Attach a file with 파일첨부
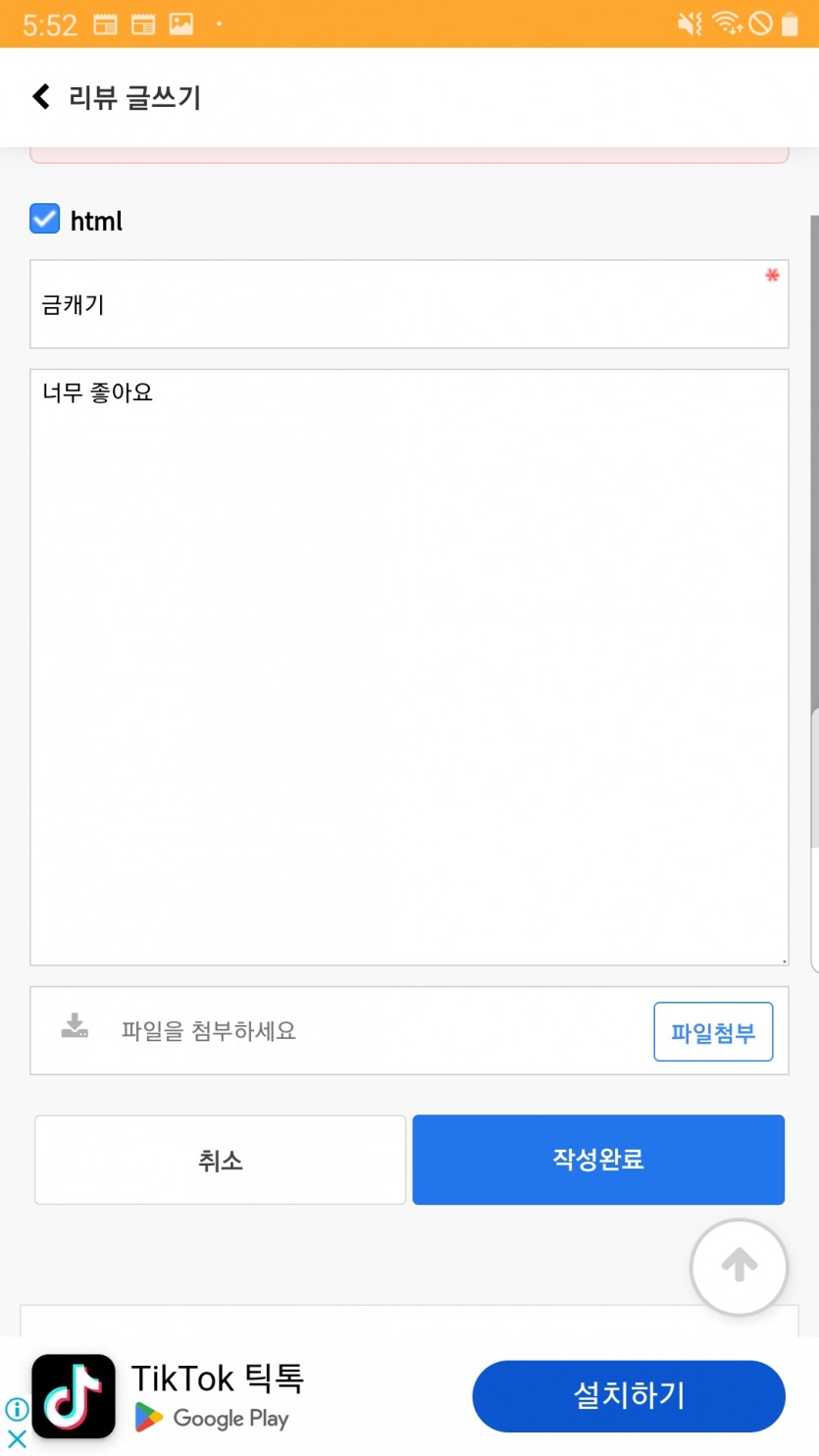819x1456 pixels. [713, 1032]
